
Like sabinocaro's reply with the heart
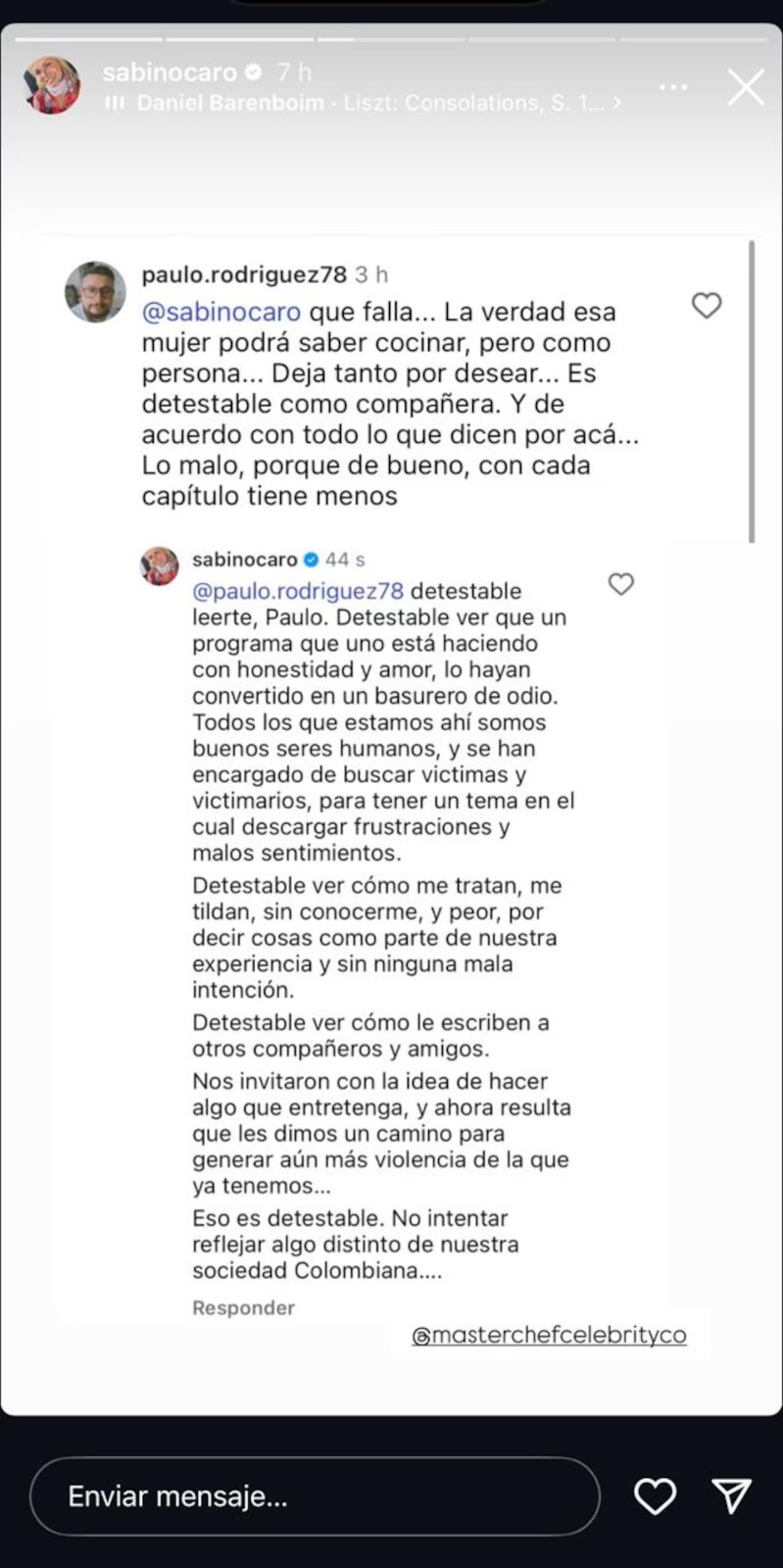click(620, 583)
